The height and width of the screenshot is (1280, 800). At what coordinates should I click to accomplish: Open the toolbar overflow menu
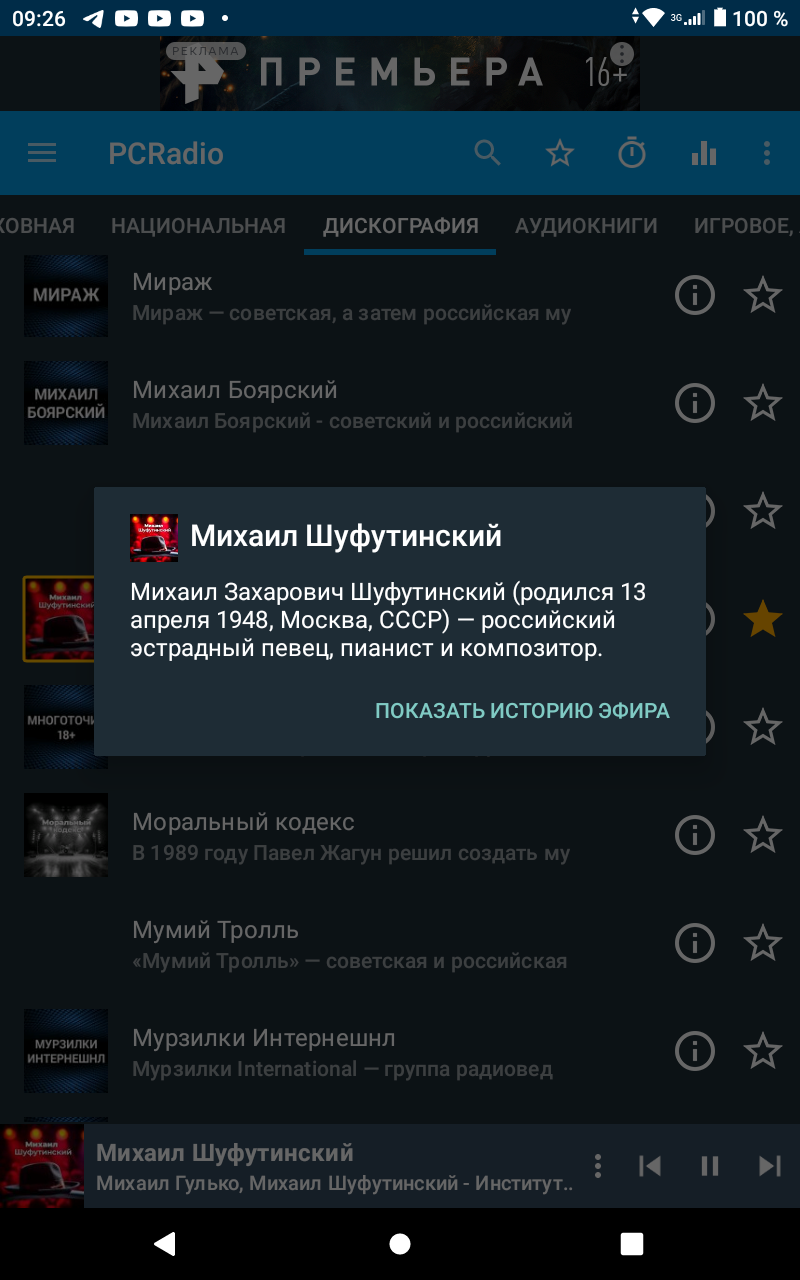[767, 153]
